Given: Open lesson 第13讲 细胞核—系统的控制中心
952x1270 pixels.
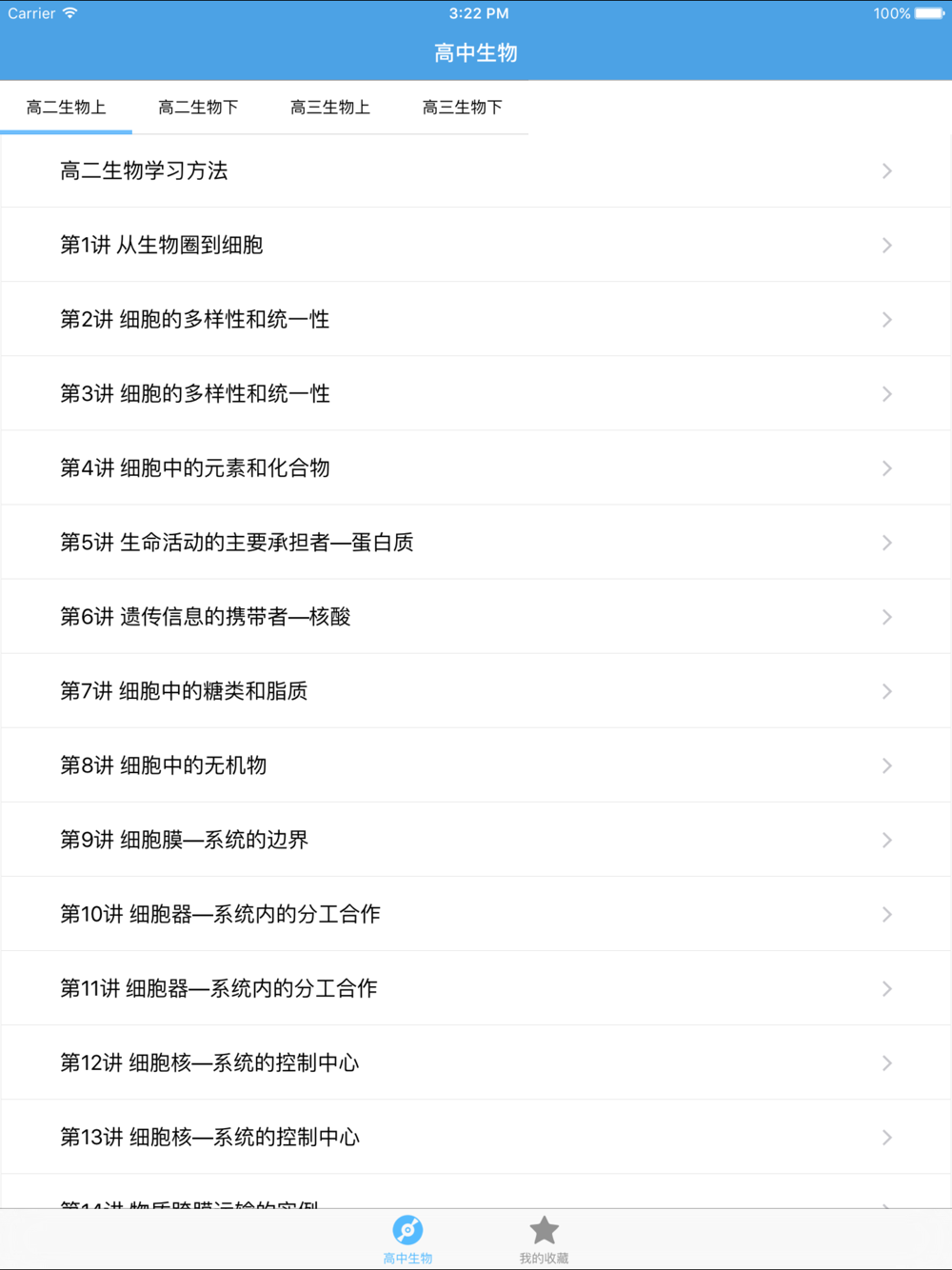Looking at the screenshot, I should point(476,1137).
